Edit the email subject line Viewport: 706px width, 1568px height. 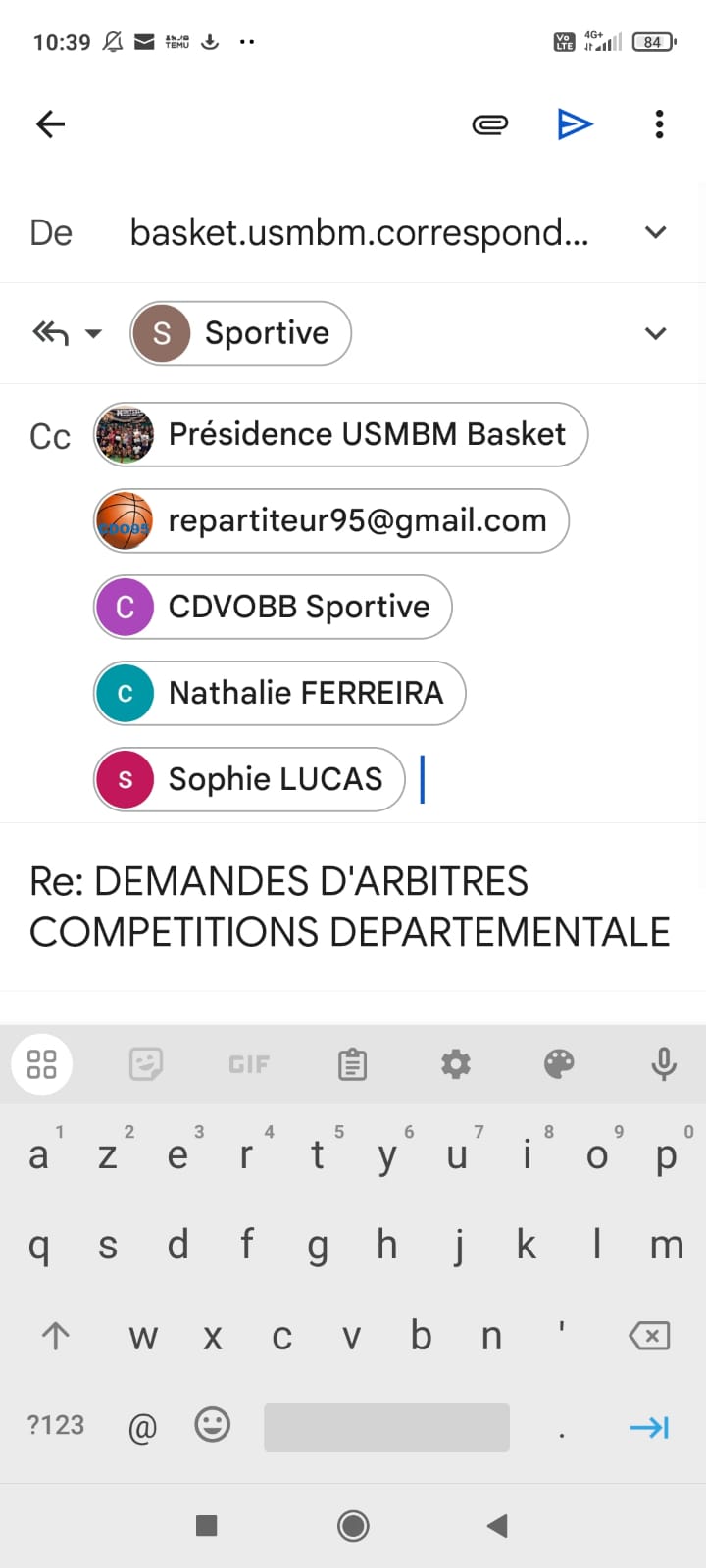[x=349, y=906]
